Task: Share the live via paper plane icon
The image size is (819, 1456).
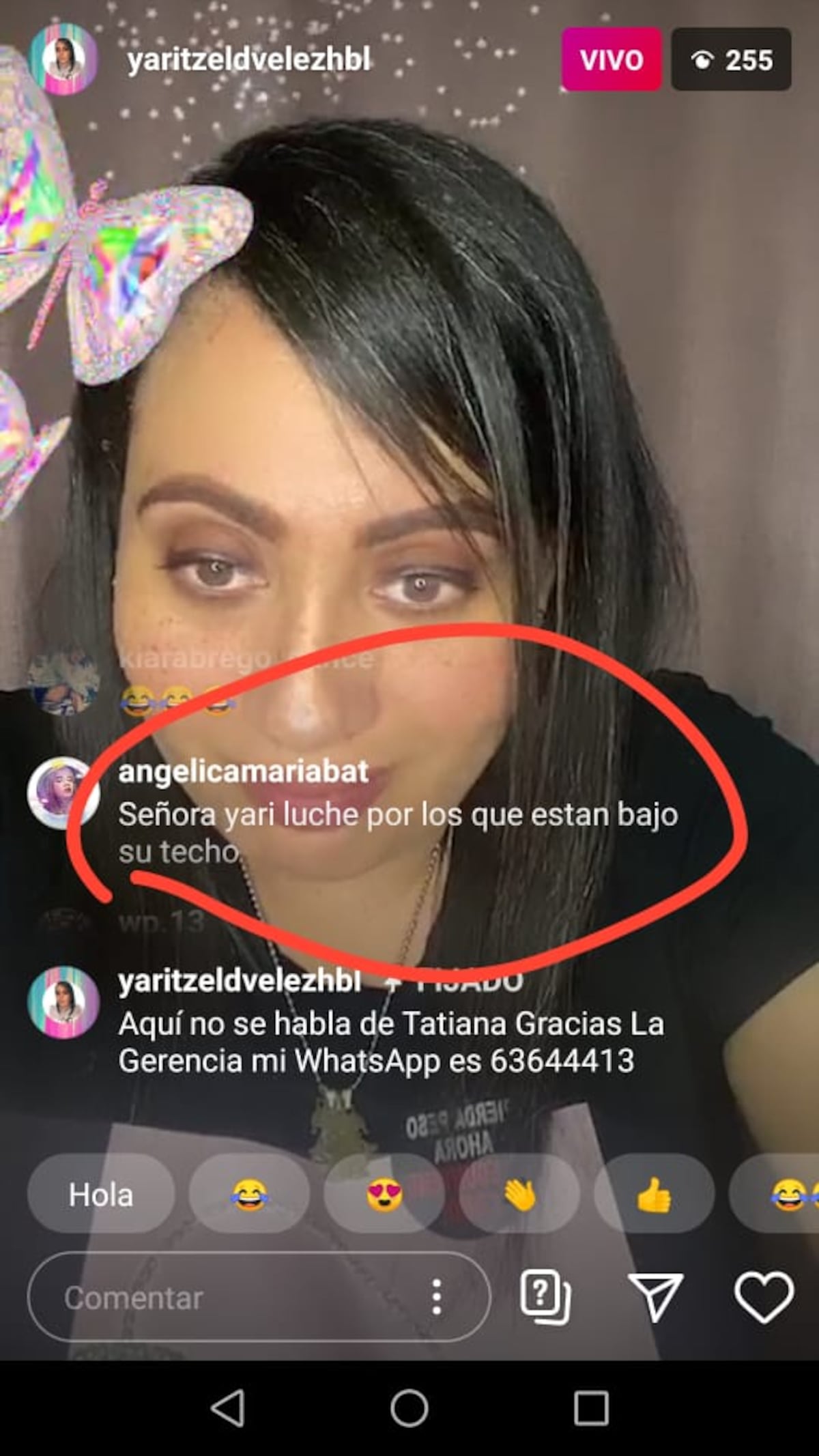Action: coord(655,1296)
